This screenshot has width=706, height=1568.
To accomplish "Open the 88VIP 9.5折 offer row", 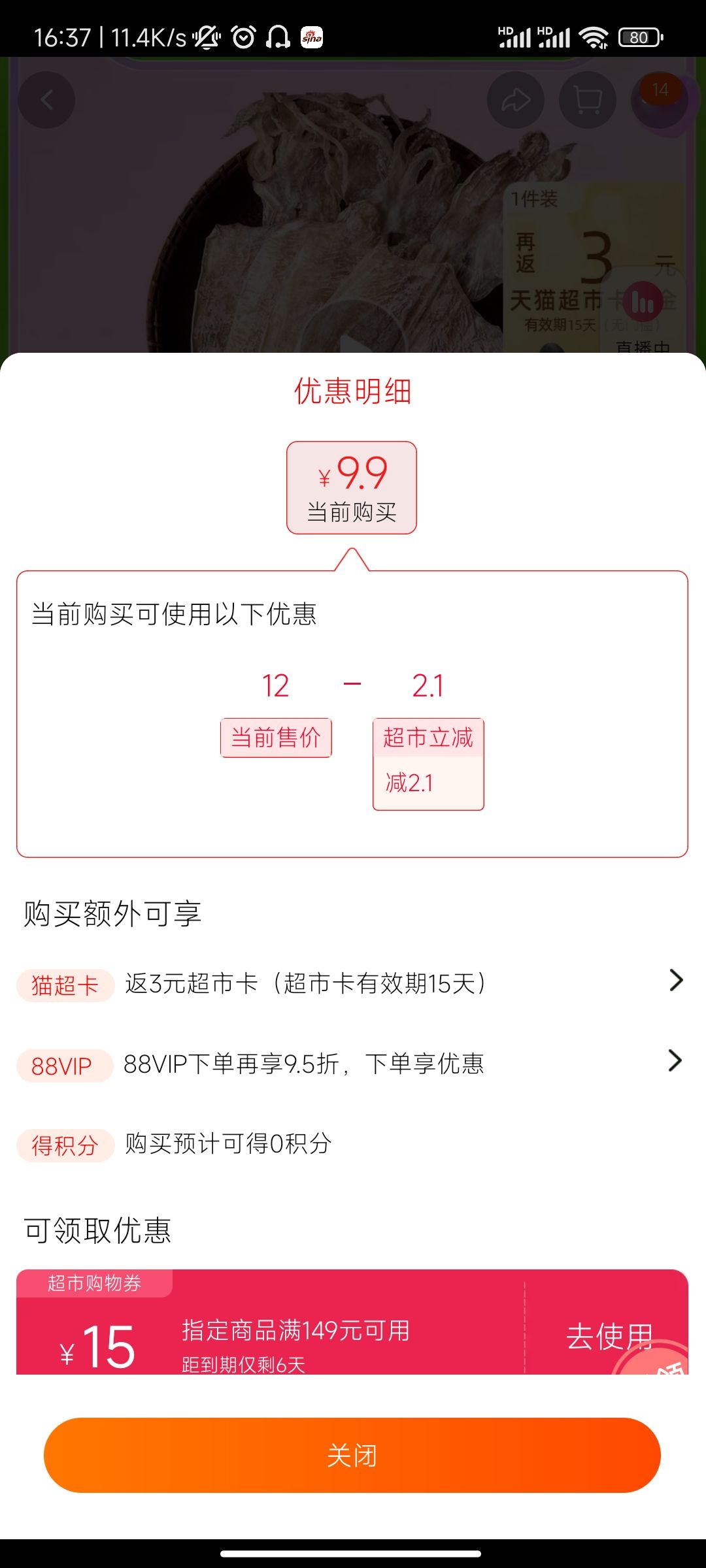I will click(352, 1064).
